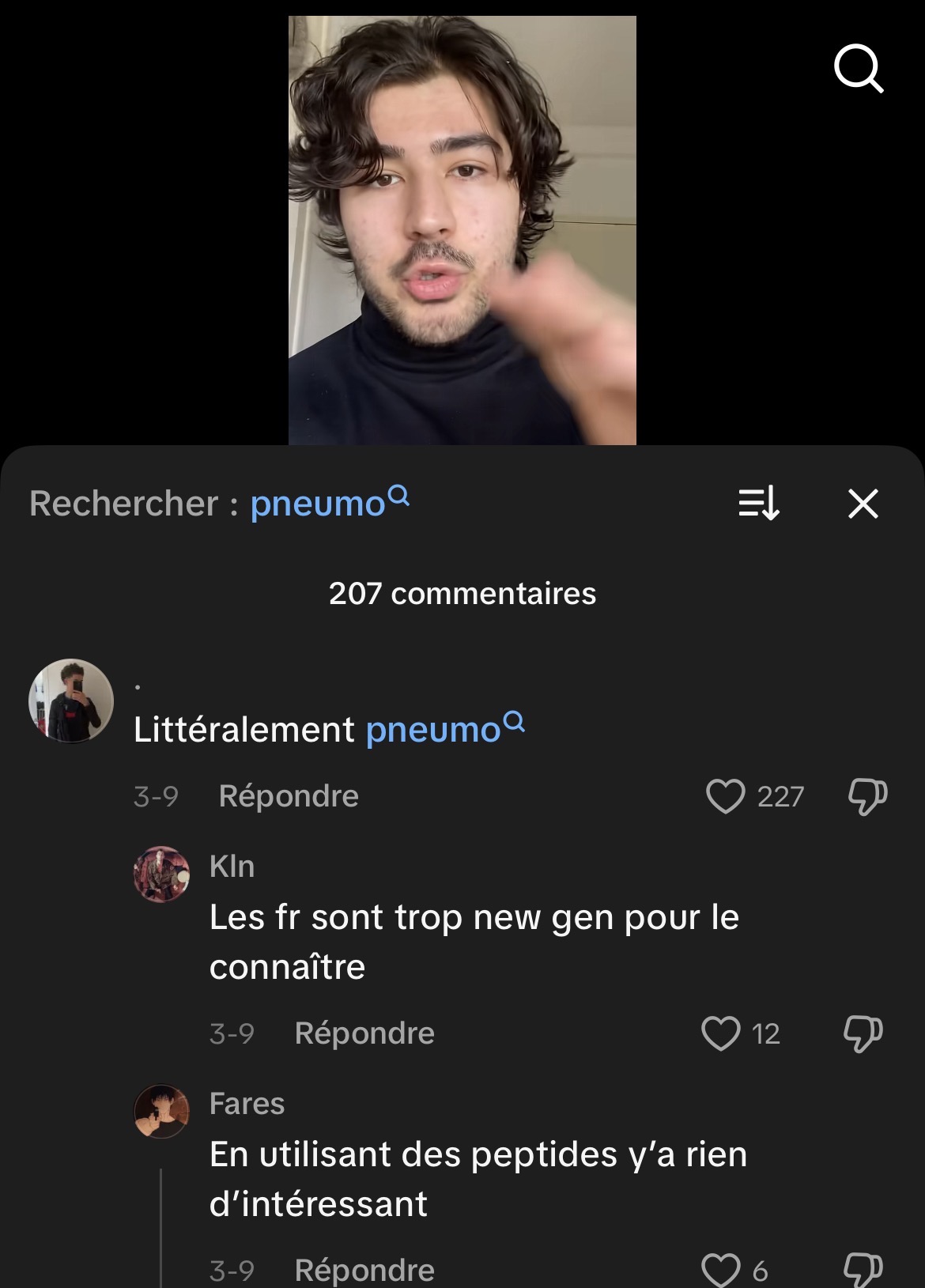Reply to Kln's comment
The height and width of the screenshot is (1288, 925).
pos(364,1033)
